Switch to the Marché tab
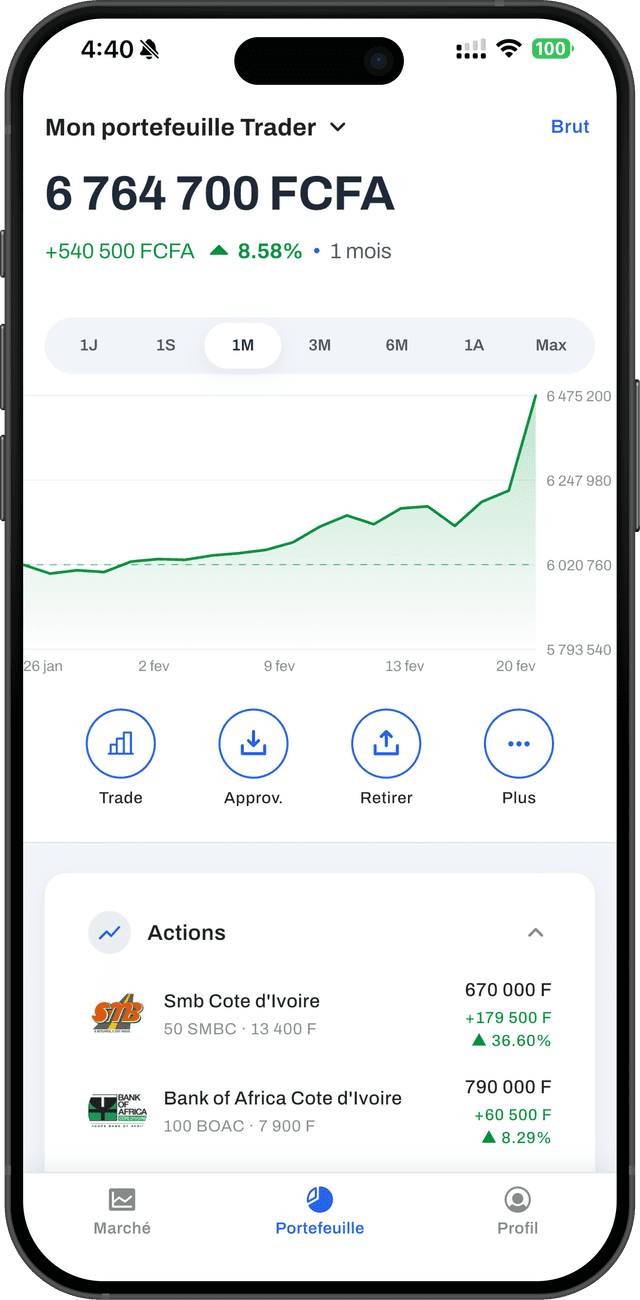 (122, 1211)
